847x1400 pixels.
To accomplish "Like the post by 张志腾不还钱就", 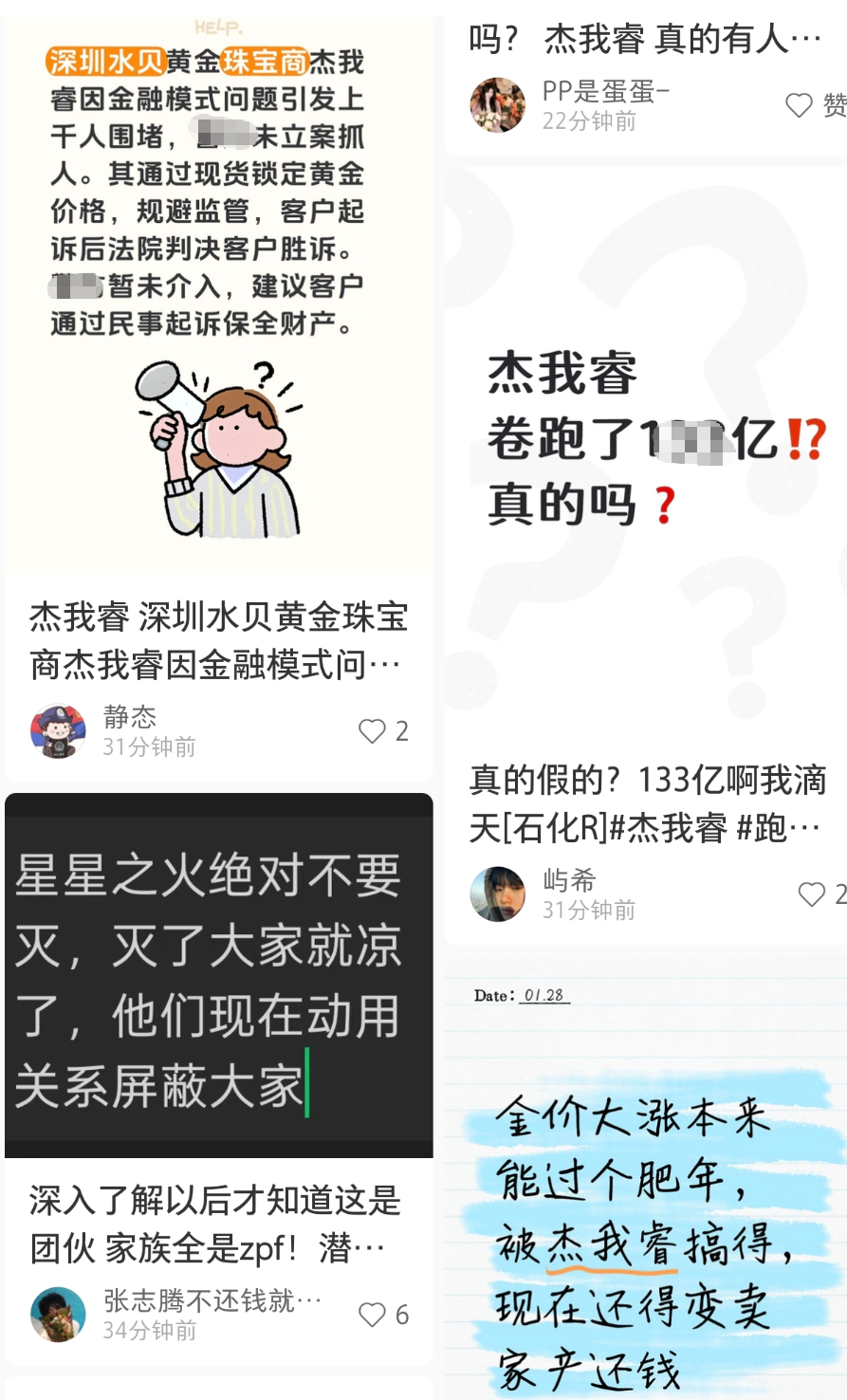I will 372,1315.
